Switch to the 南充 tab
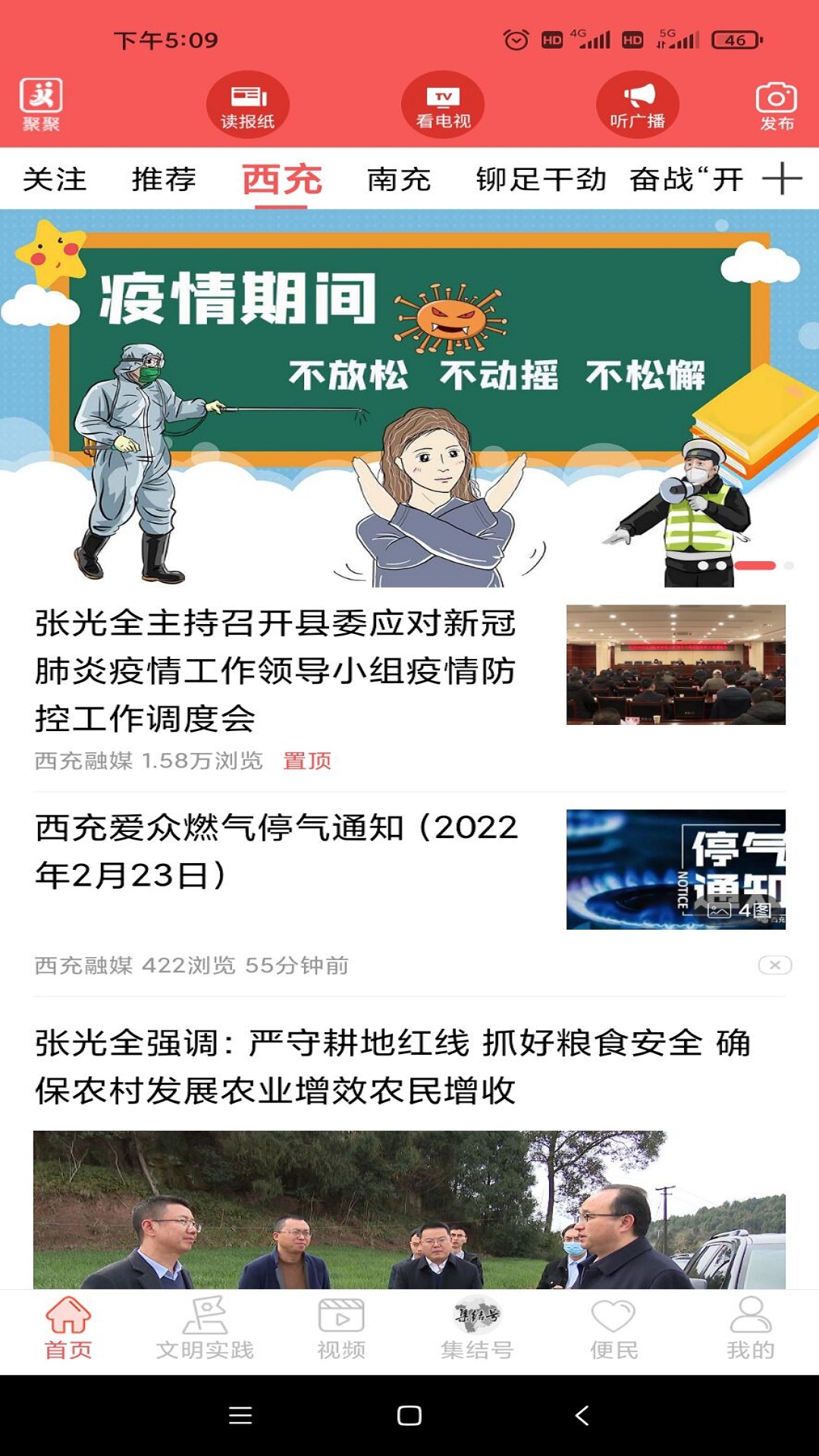This screenshot has height=1456, width=819. 399,180
